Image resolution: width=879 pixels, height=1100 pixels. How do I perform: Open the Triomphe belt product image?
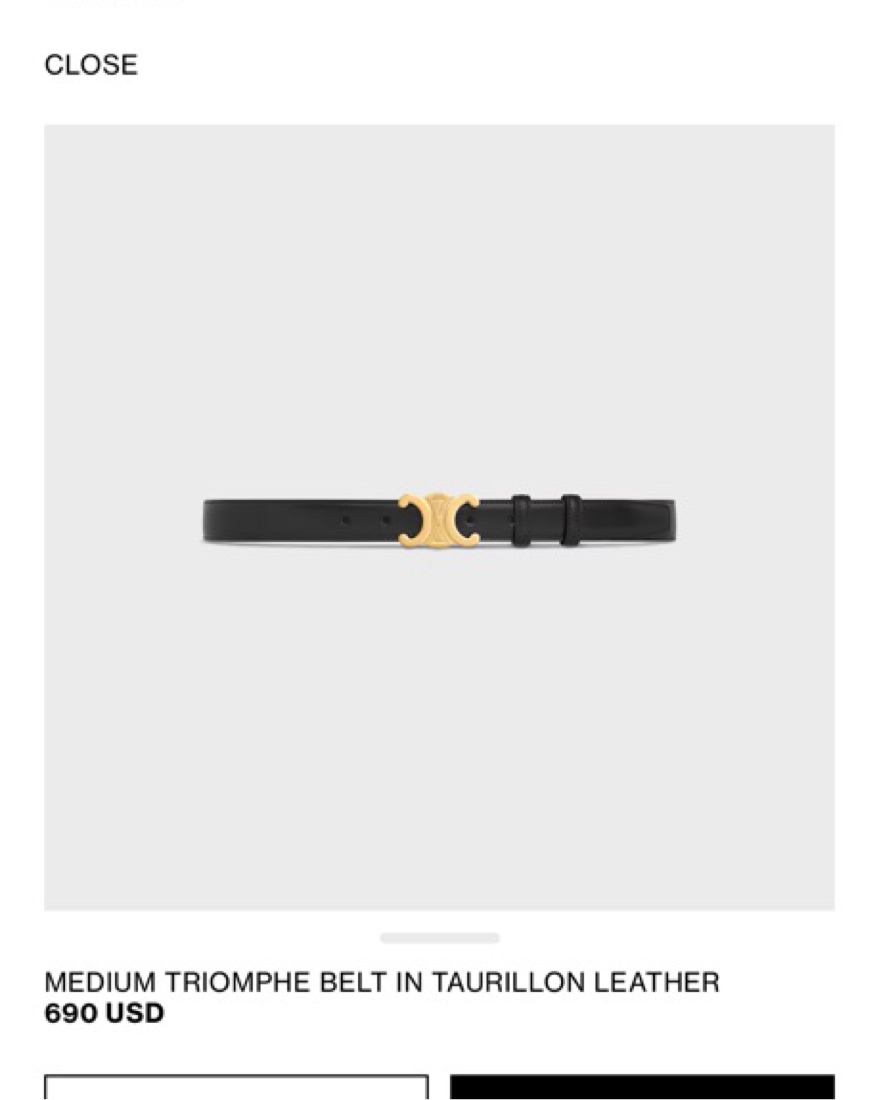click(439, 518)
